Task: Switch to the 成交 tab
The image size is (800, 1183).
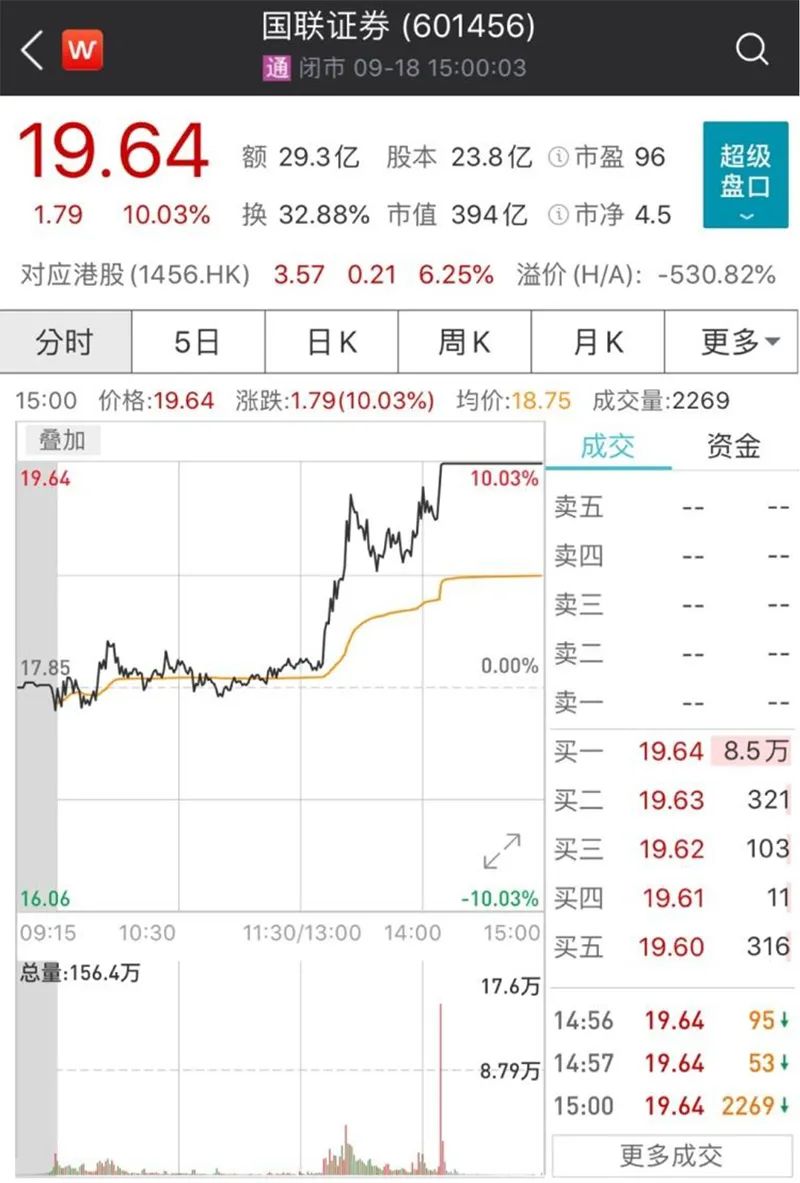Action: click(x=608, y=446)
